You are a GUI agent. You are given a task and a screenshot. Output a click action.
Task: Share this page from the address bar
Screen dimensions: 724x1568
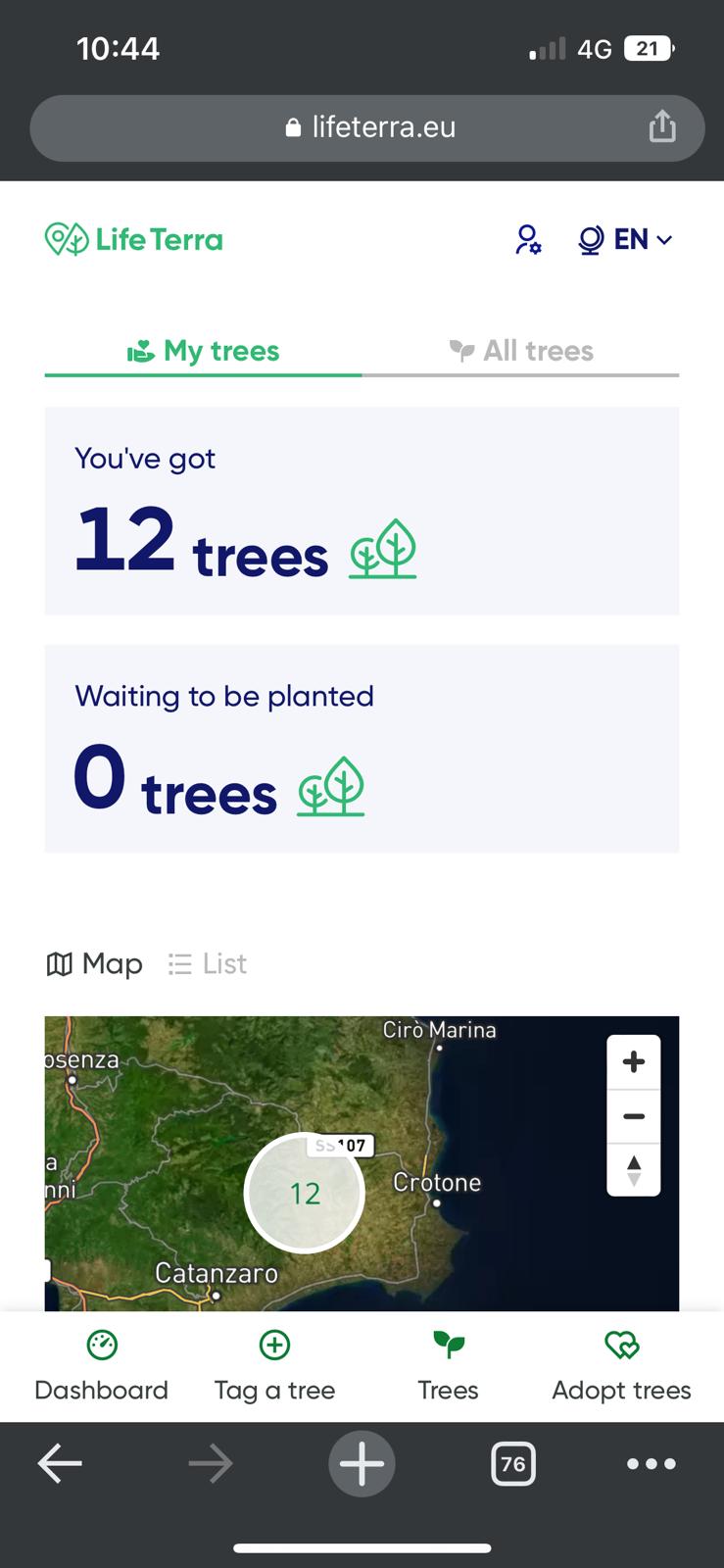click(662, 126)
